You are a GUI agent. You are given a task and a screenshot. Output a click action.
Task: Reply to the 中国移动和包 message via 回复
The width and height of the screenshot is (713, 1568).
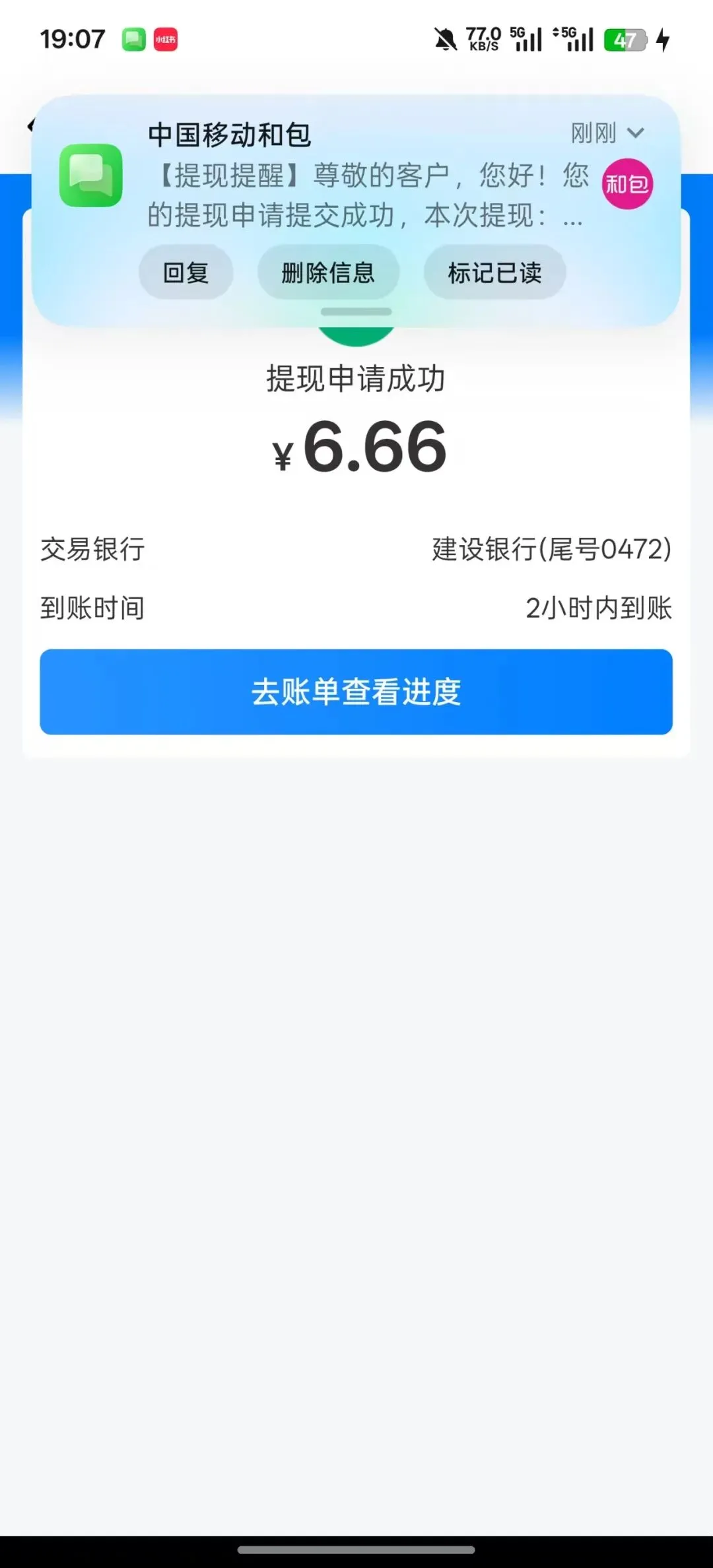click(x=186, y=273)
